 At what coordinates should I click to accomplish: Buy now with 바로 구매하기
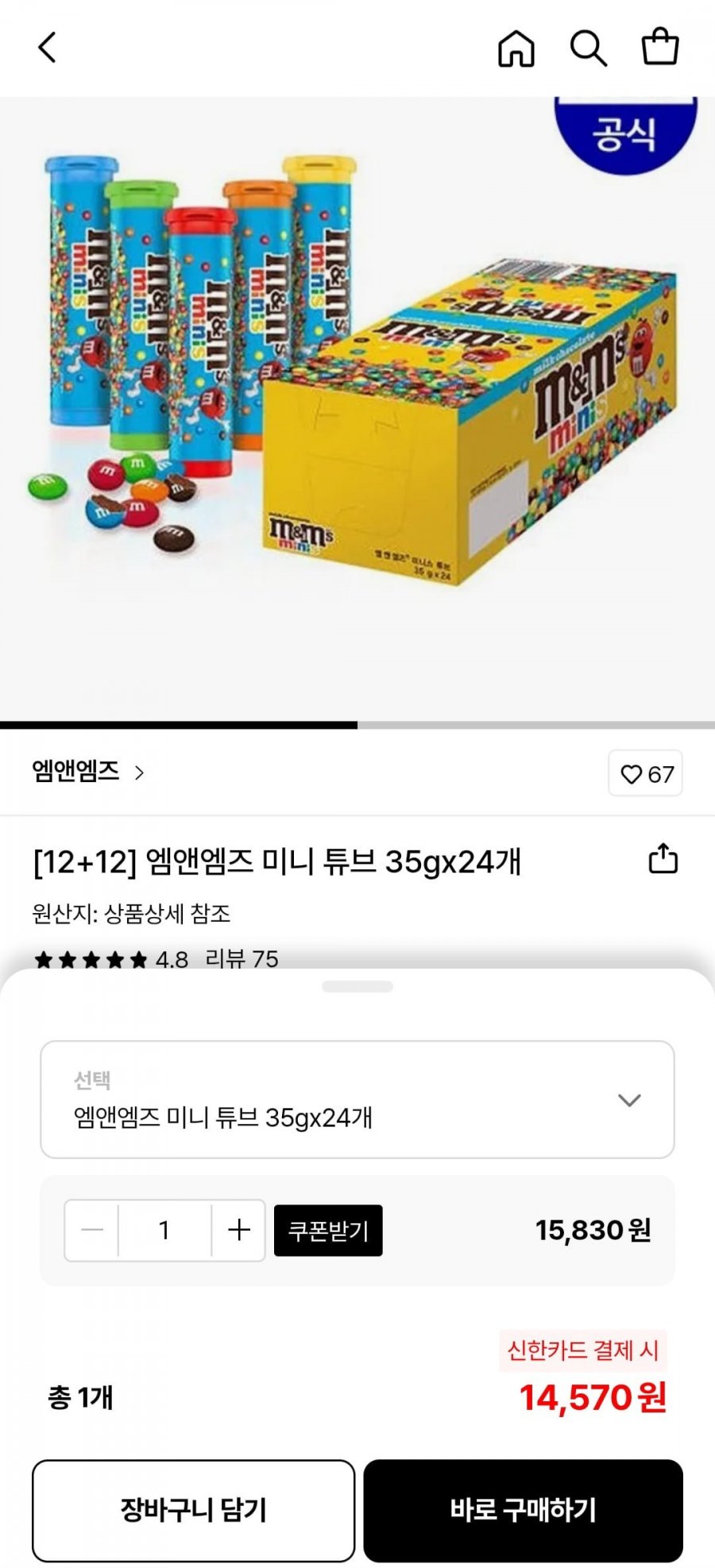pyautogui.click(x=524, y=1510)
